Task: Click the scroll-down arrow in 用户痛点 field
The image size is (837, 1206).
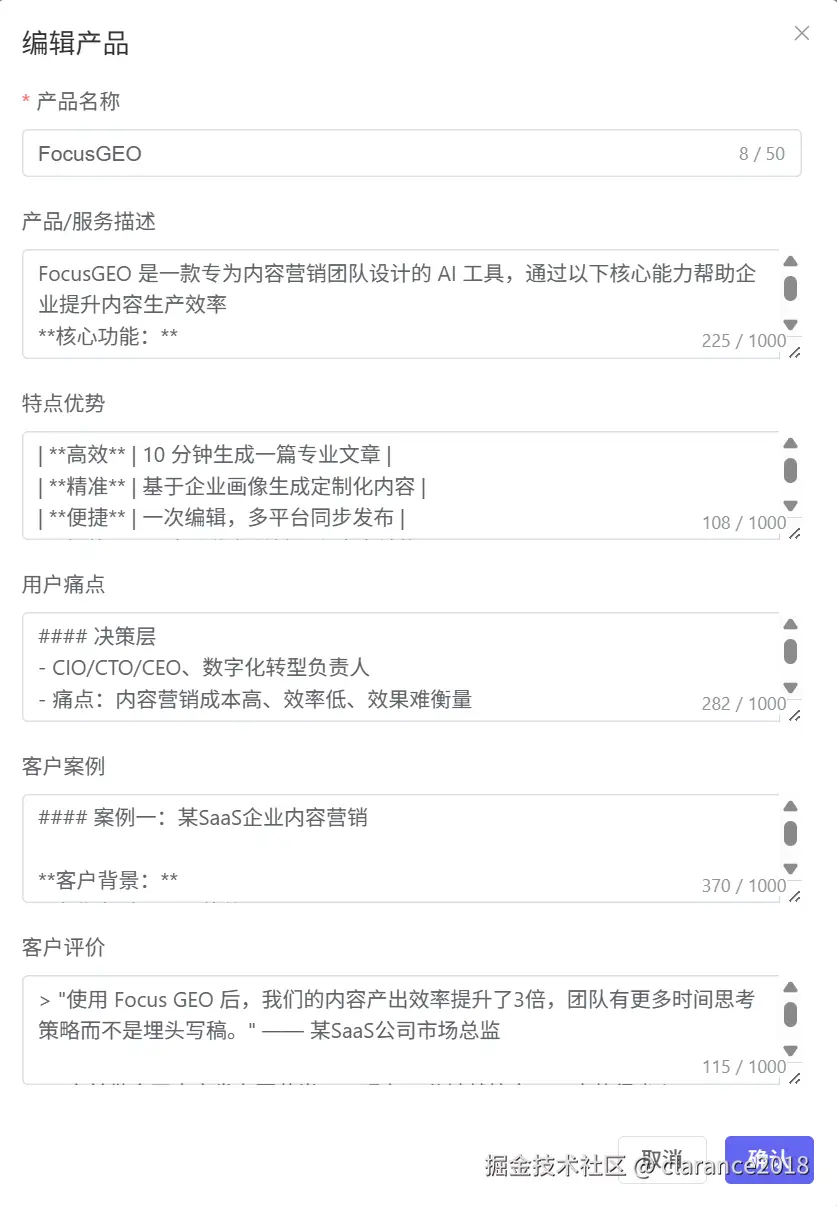Action: pos(790,688)
